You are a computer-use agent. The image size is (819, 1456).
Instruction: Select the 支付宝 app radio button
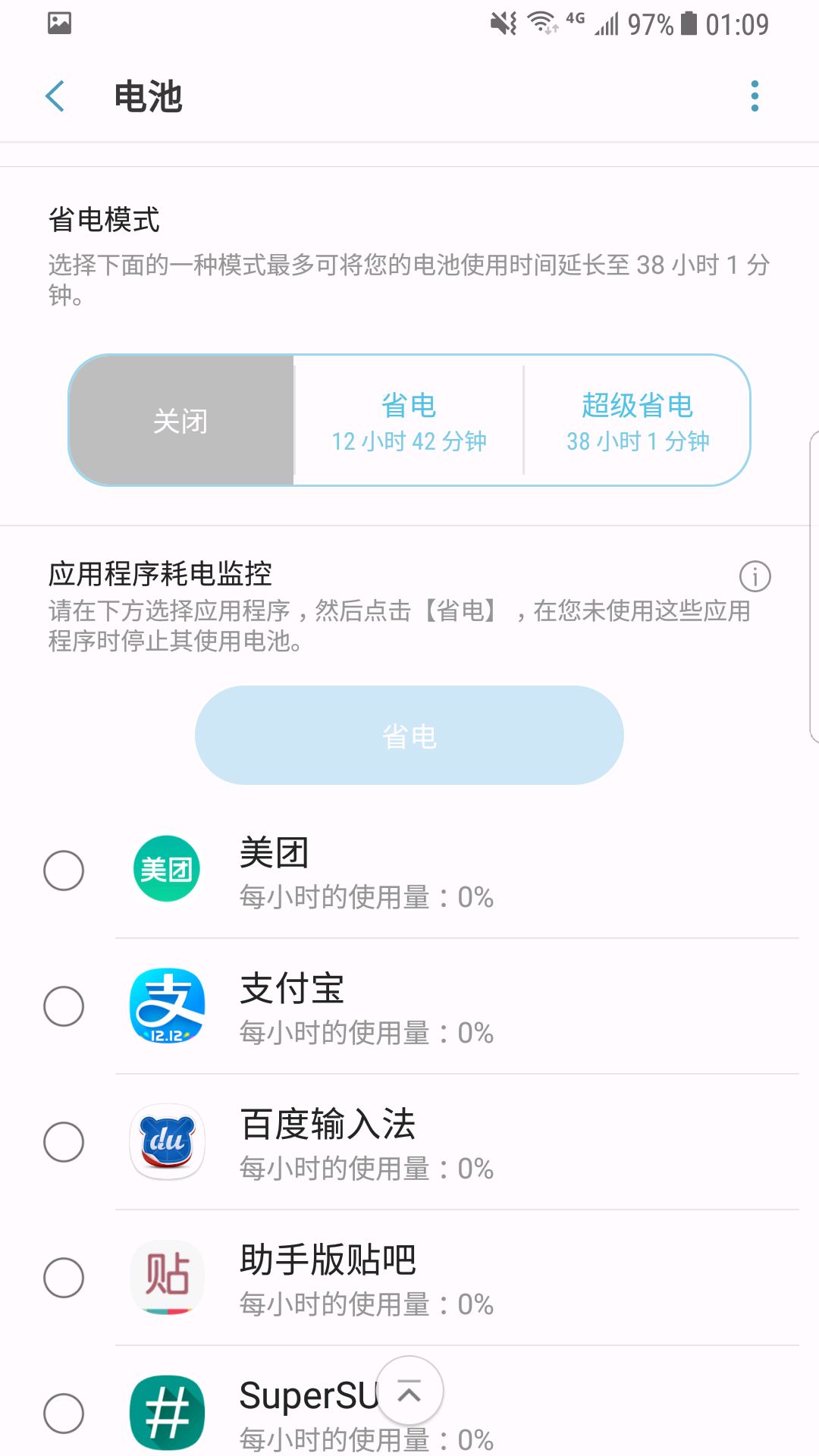(x=64, y=1006)
